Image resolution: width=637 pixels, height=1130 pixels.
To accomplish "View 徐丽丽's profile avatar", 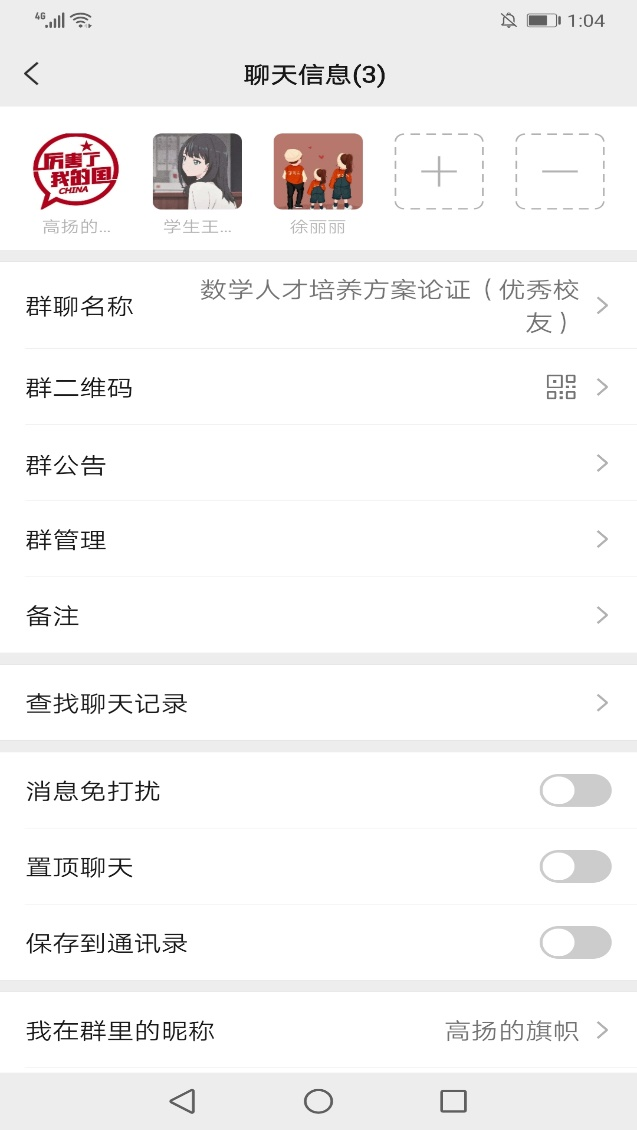I will tap(318, 172).
